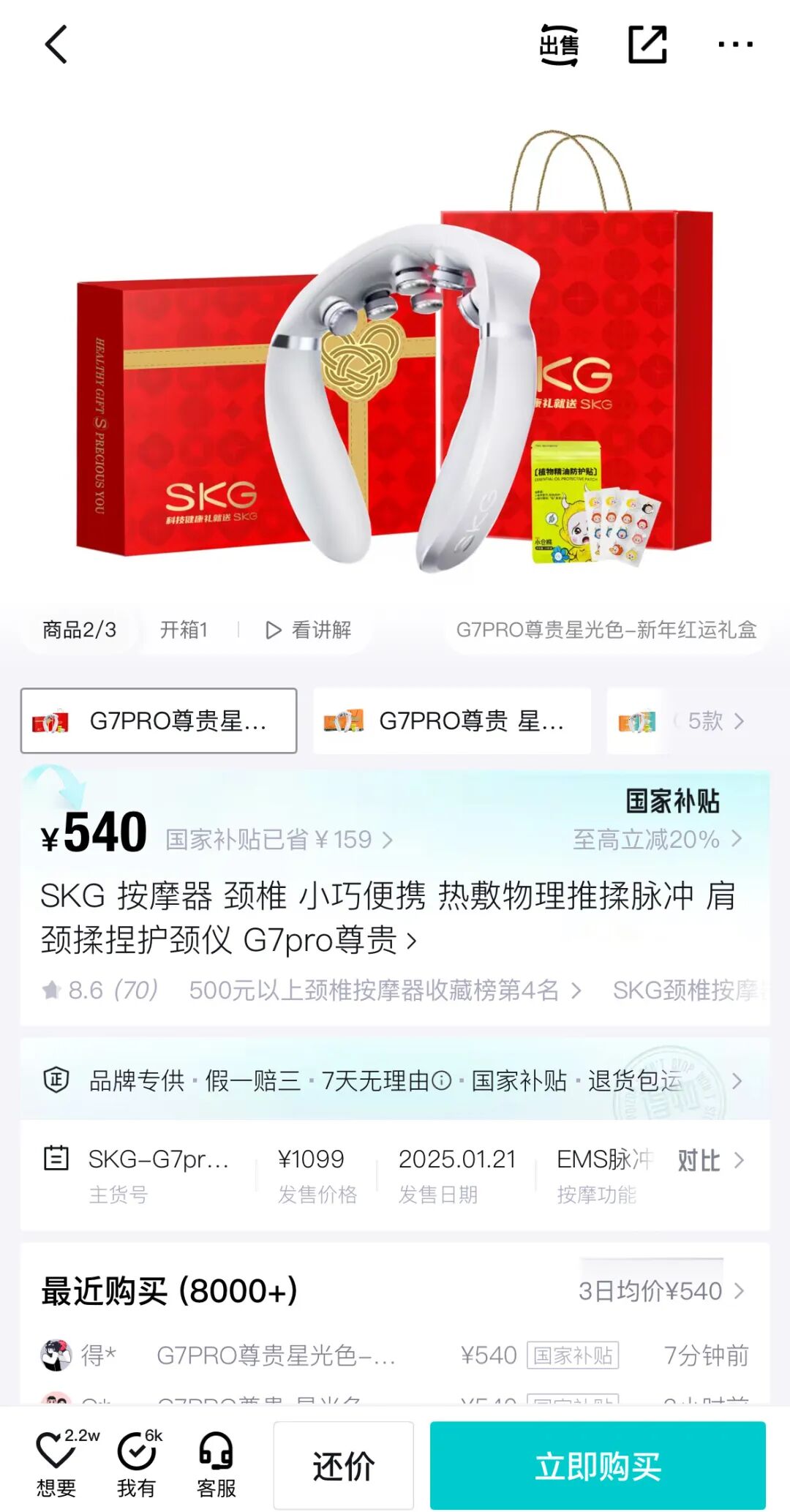Share this product

647,45
